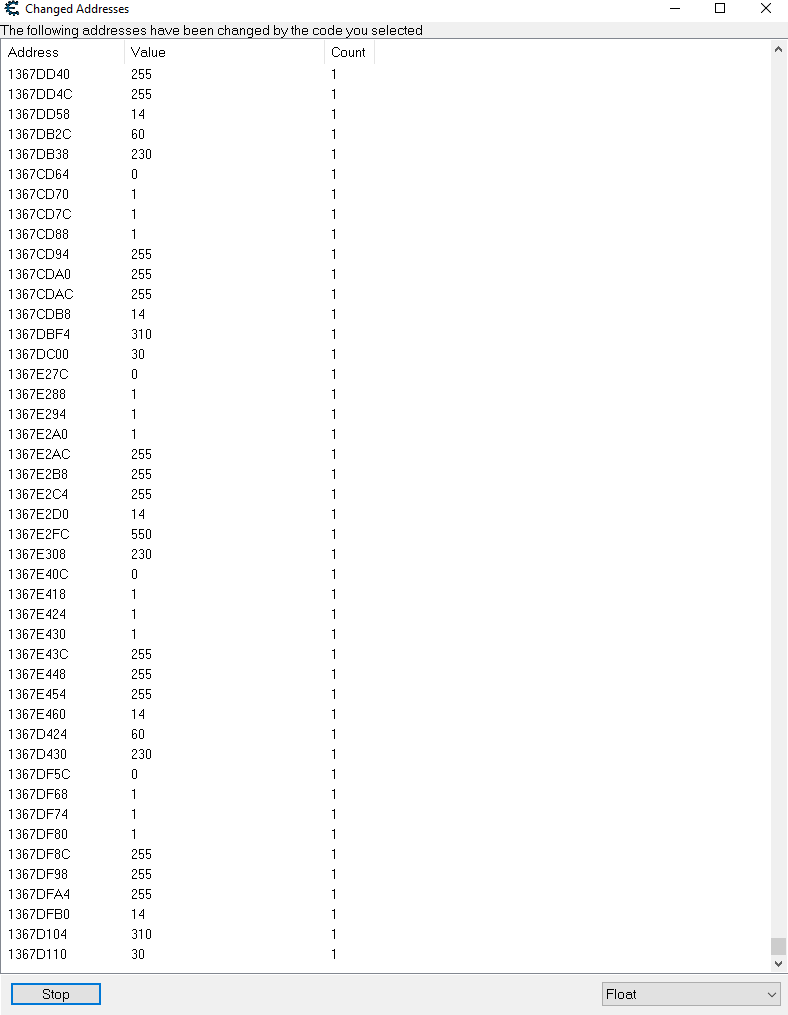Select address row 1367E2FC
Image resolution: width=788 pixels, height=1015 pixels.
[x=39, y=534]
